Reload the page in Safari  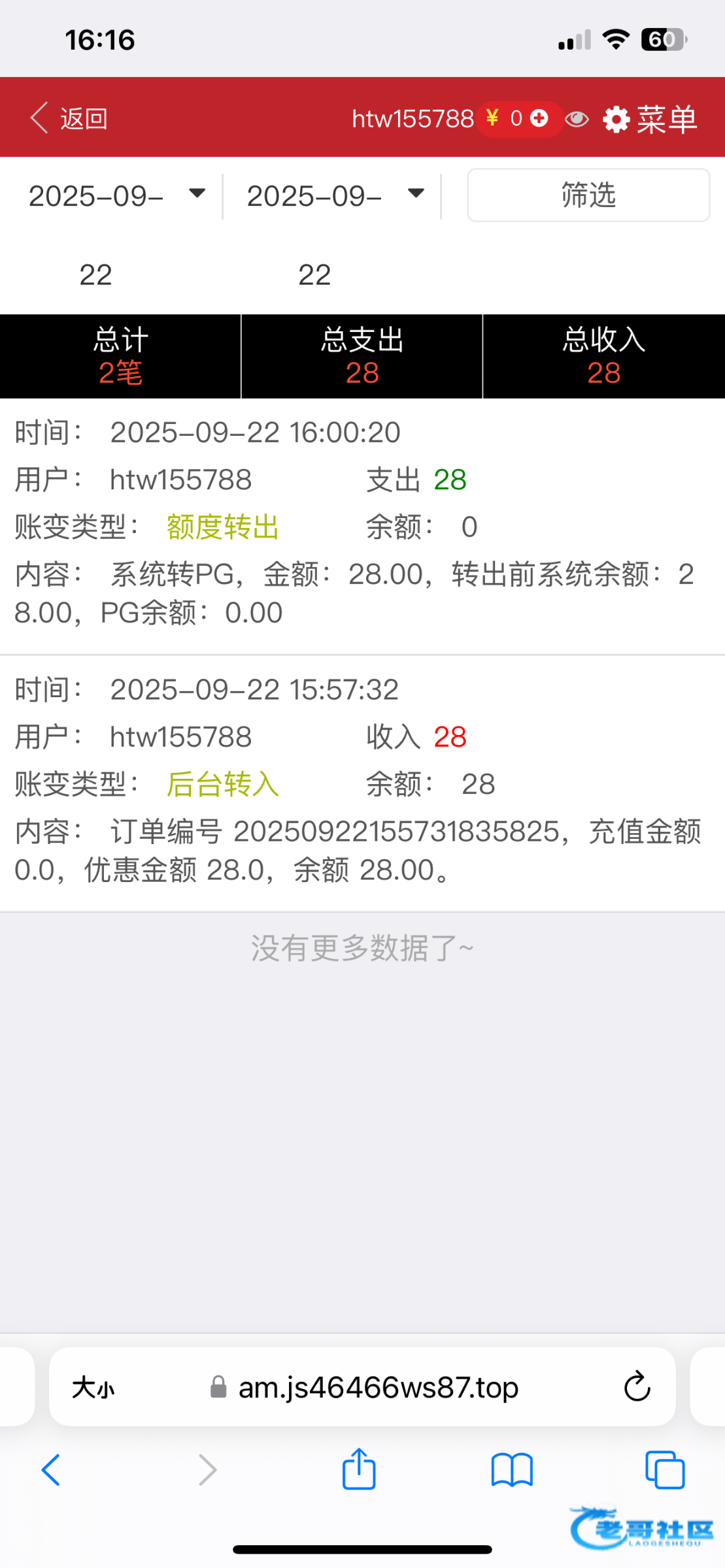[637, 1387]
